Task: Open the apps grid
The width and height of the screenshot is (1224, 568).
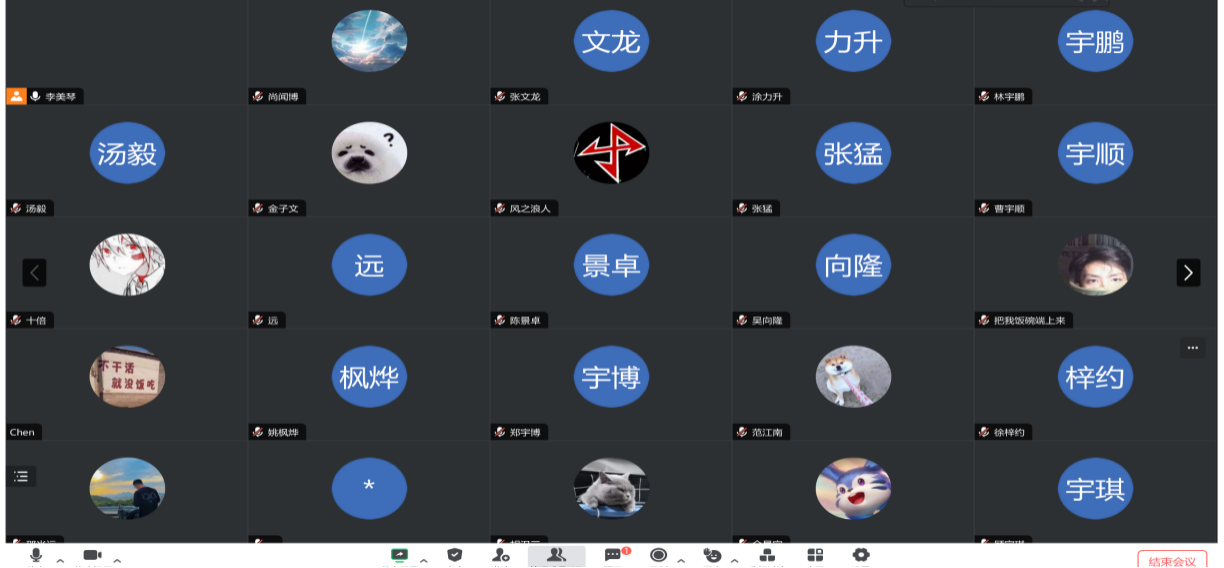Action: pos(815,555)
